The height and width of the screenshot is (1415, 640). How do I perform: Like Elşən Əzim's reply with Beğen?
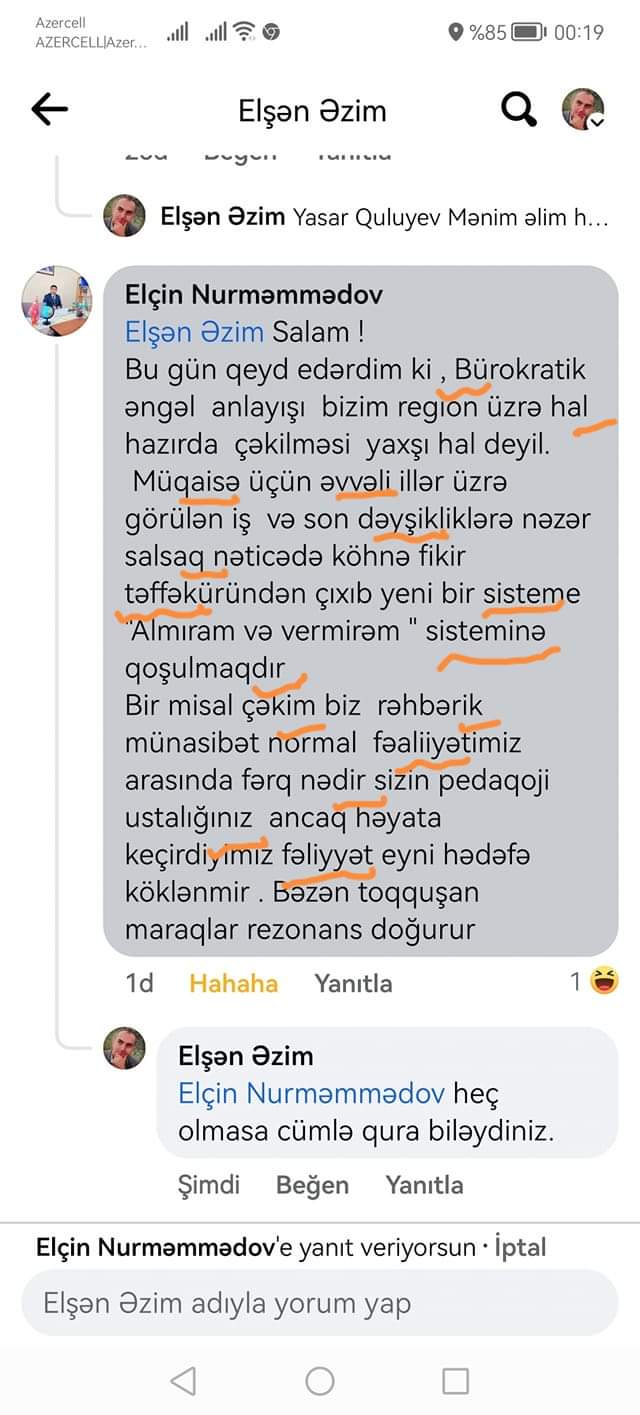[312, 1185]
